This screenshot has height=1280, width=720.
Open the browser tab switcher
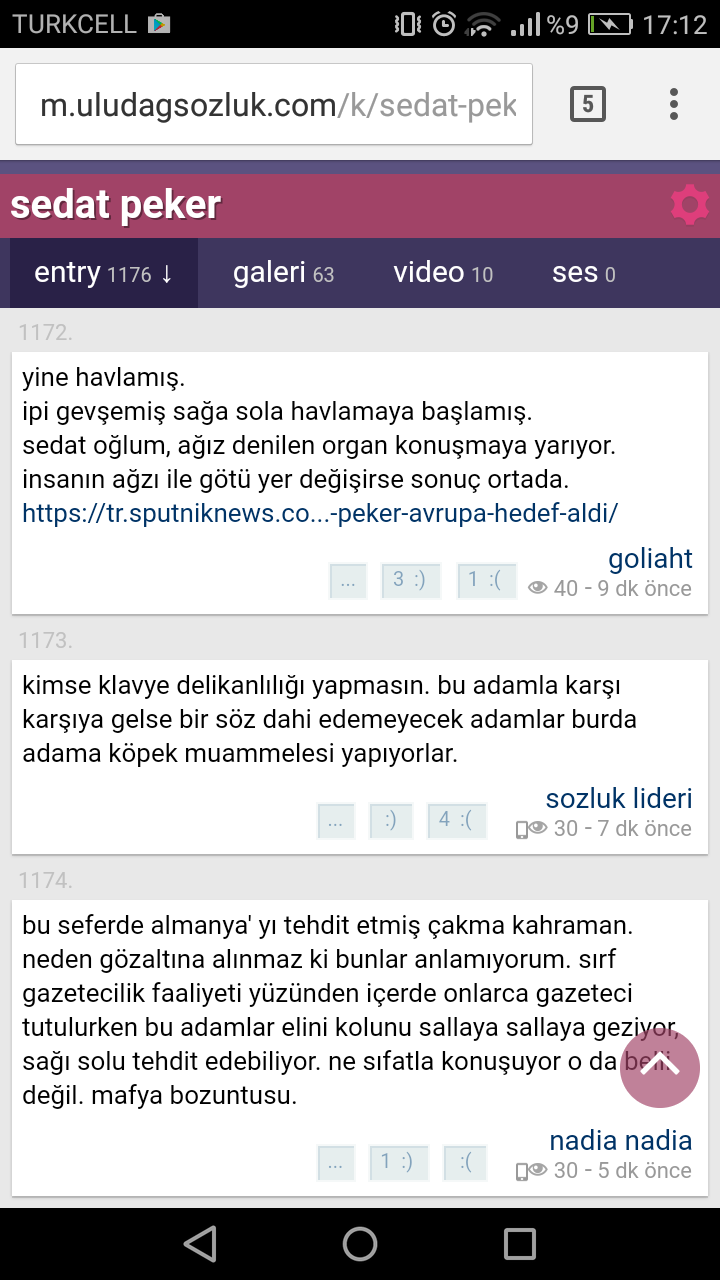(588, 104)
